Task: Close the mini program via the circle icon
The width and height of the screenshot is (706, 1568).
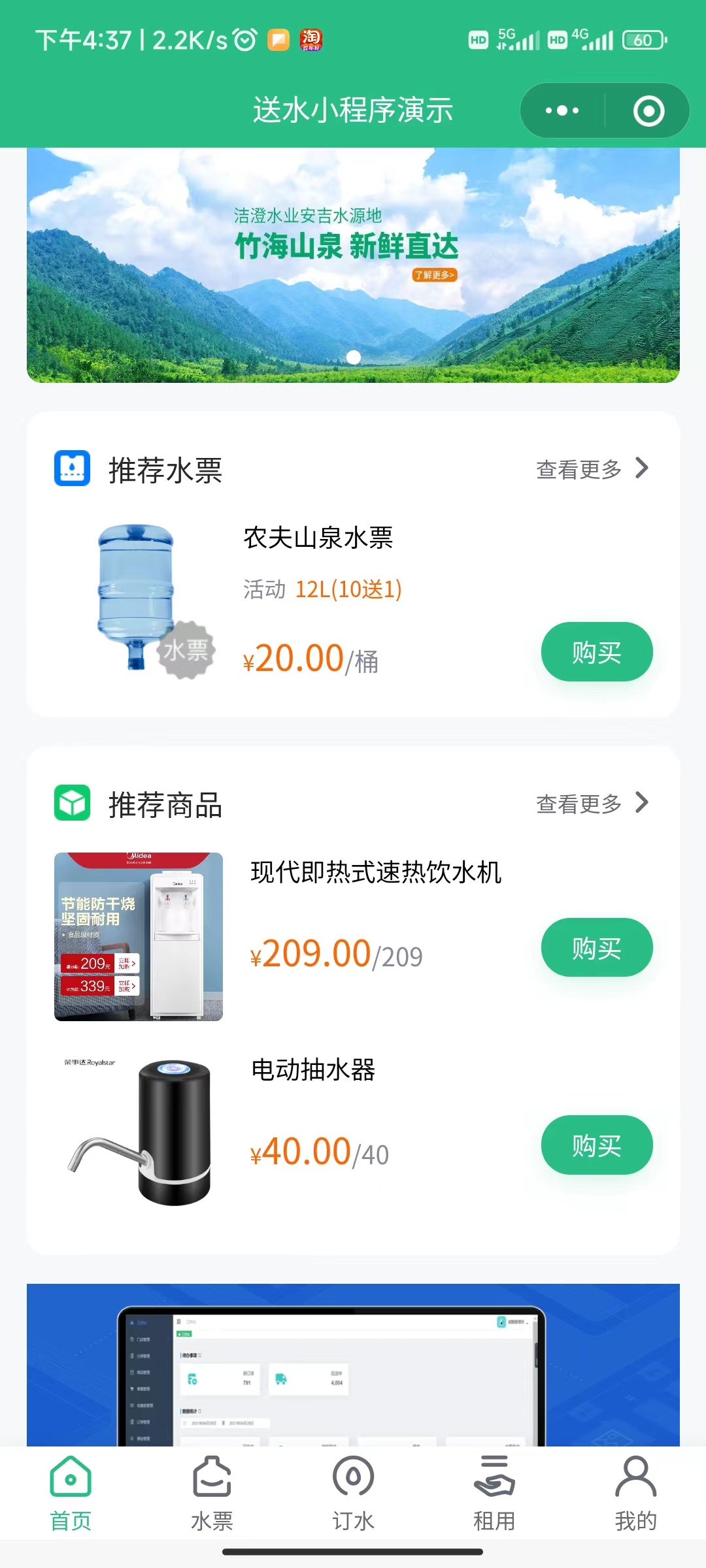Action: [648, 110]
